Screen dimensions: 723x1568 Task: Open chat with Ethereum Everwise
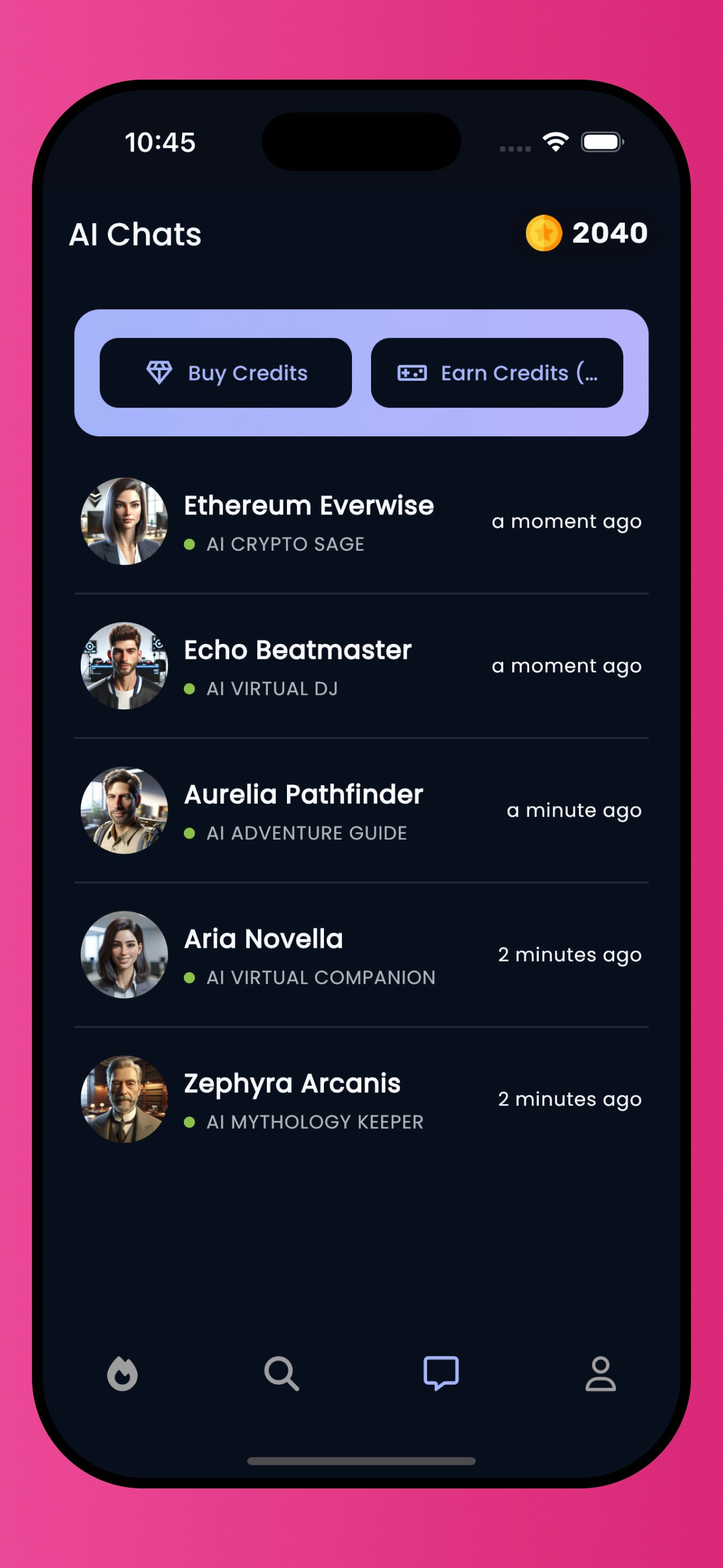coord(360,522)
